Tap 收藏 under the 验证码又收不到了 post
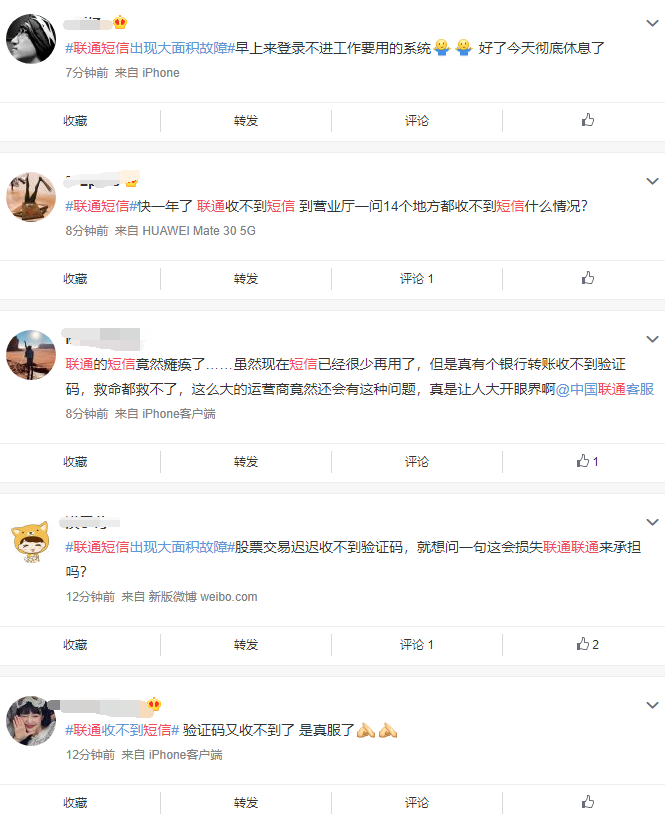This screenshot has height=820, width=665. click(76, 802)
